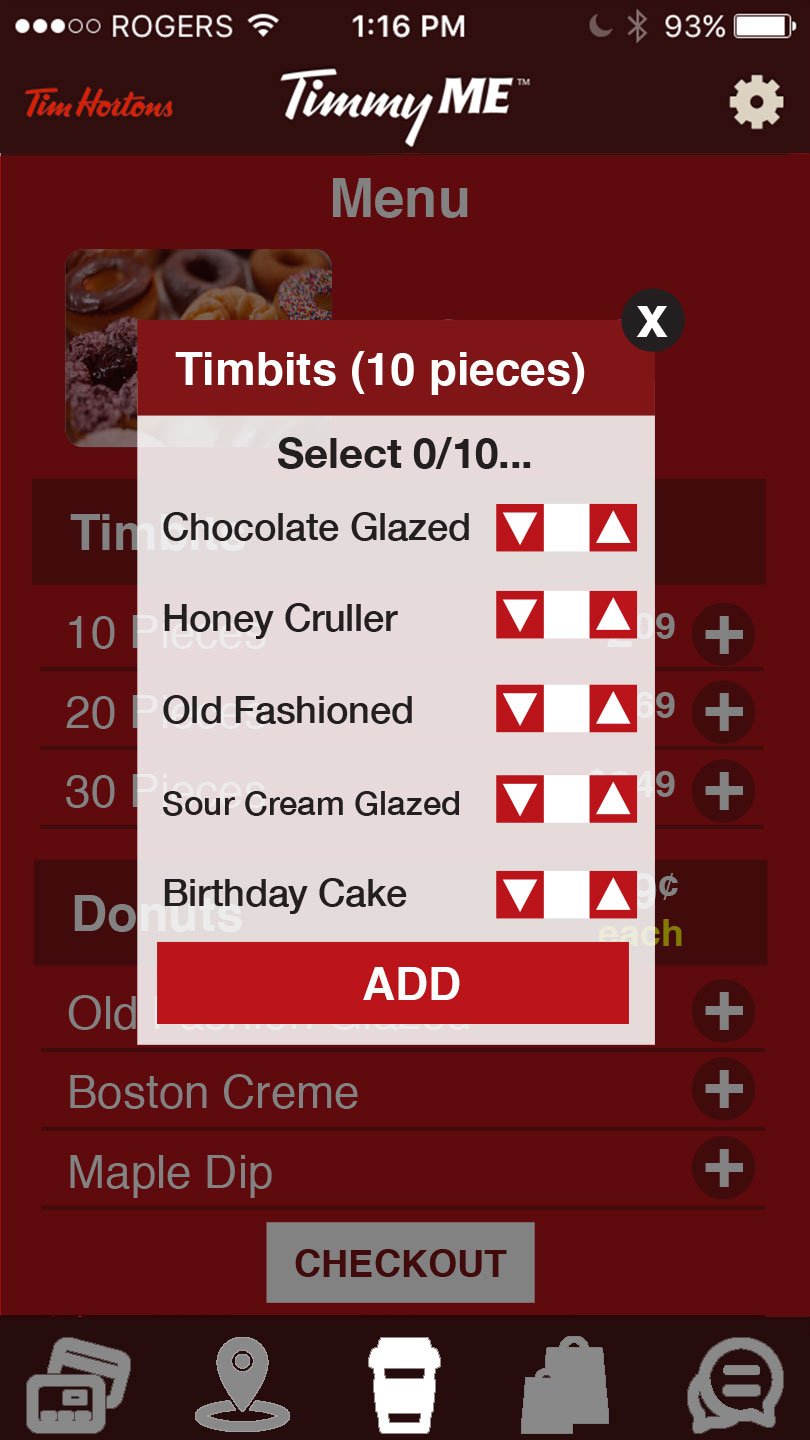Close the Timbits selection dialog

click(652, 321)
